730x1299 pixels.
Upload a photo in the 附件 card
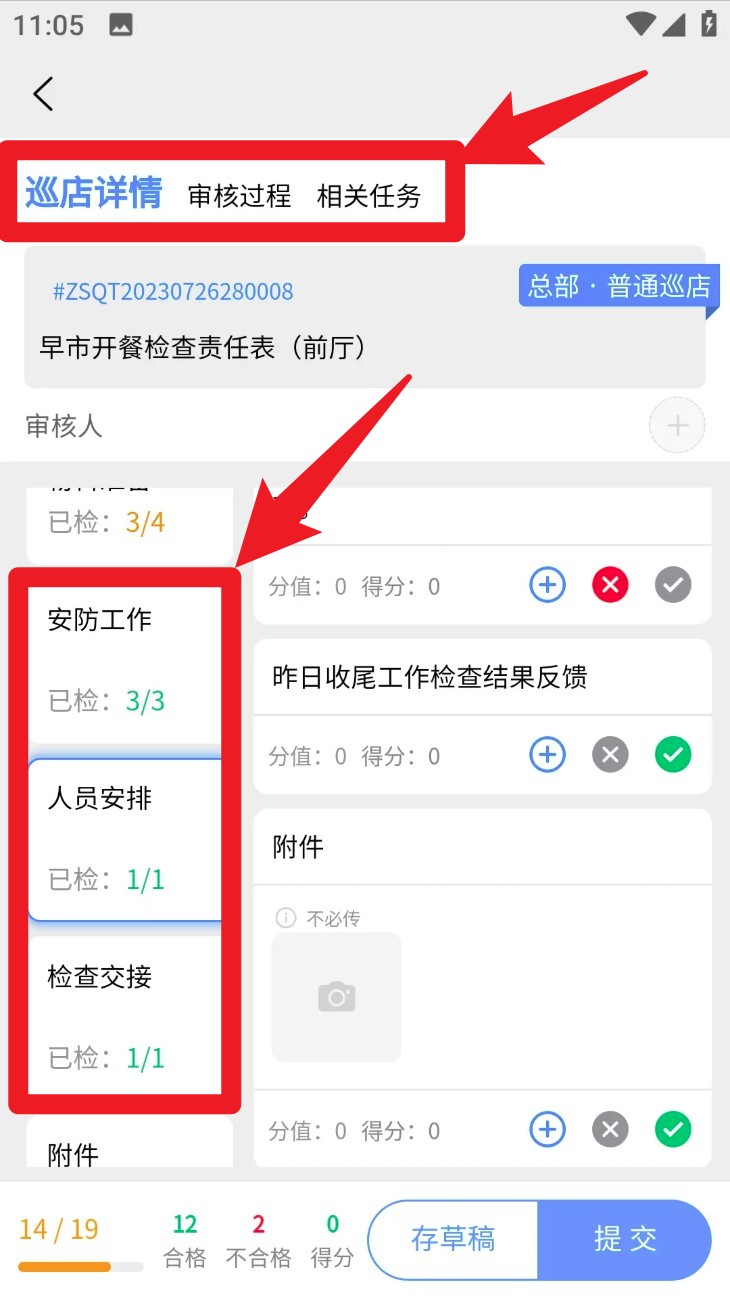[337, 997]
